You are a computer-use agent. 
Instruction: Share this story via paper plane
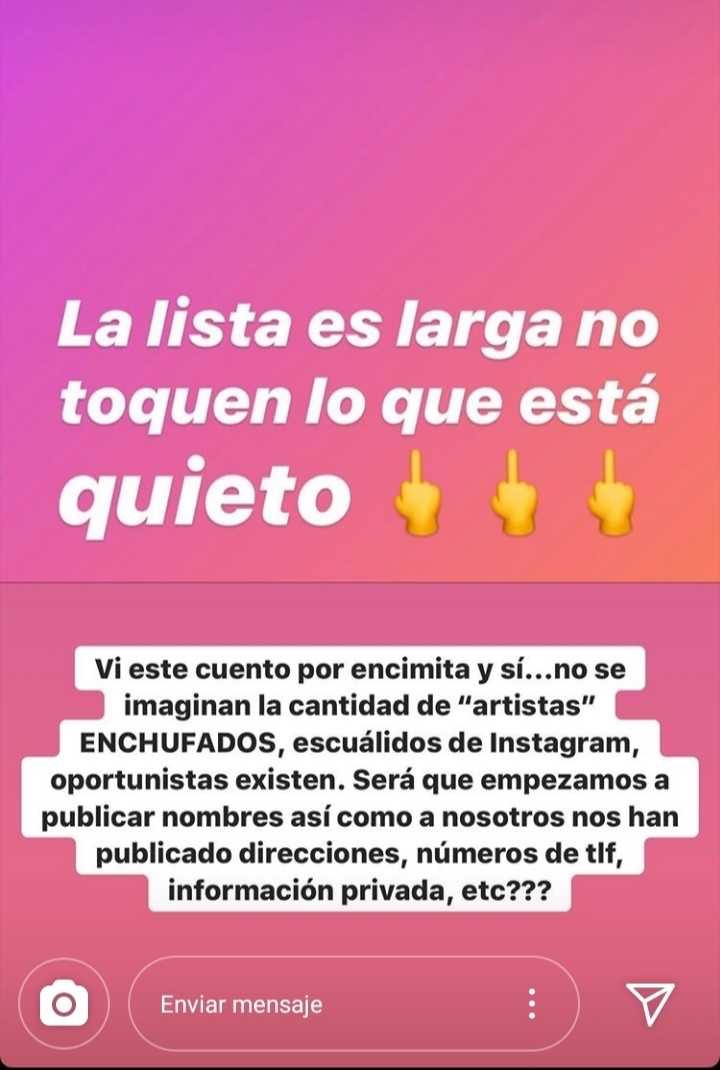coord(650,1004)
